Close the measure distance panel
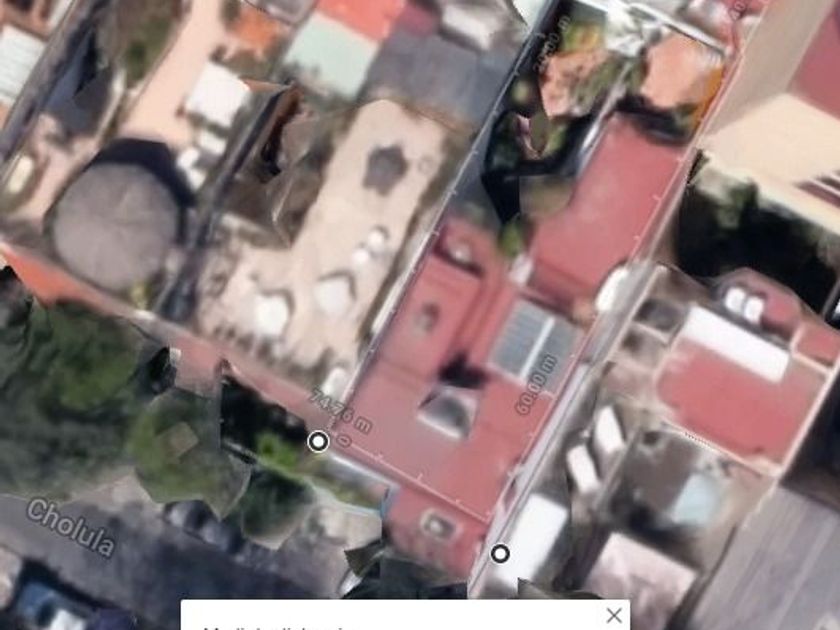The width and height of the screenshot is (840, 630). (614, 616)
